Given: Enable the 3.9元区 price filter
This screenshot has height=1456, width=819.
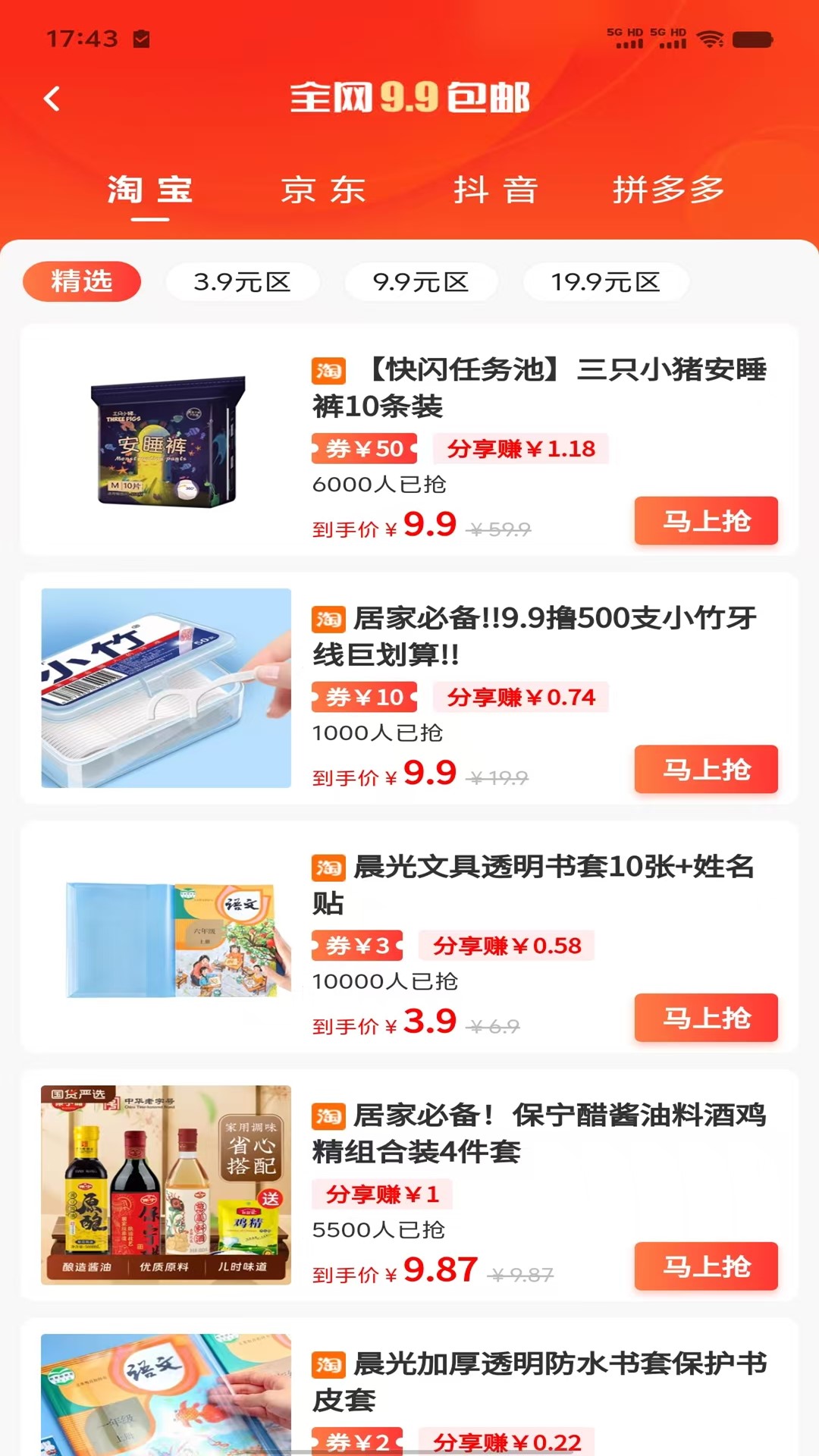Looking at the screenshot, I should pyautogui.click(x=241, y=281).
